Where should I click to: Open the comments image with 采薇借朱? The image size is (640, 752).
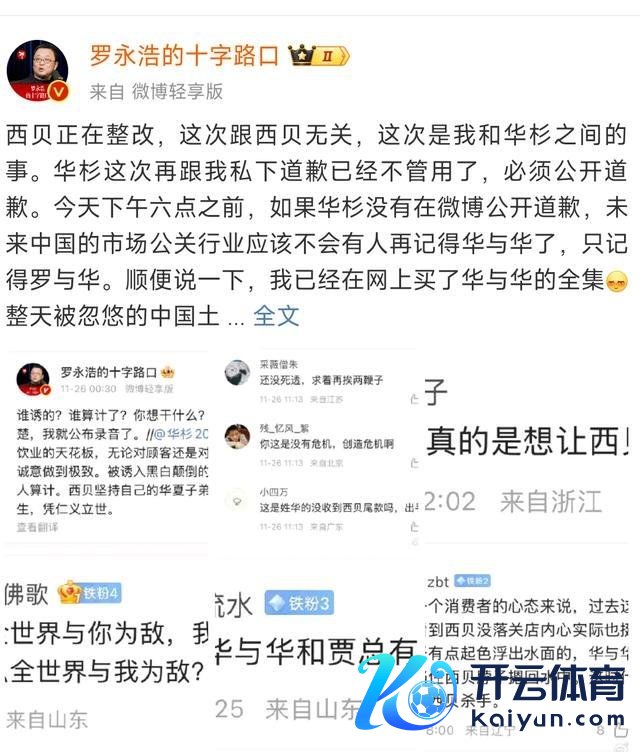pyautogui.click(x=319, y=450)
